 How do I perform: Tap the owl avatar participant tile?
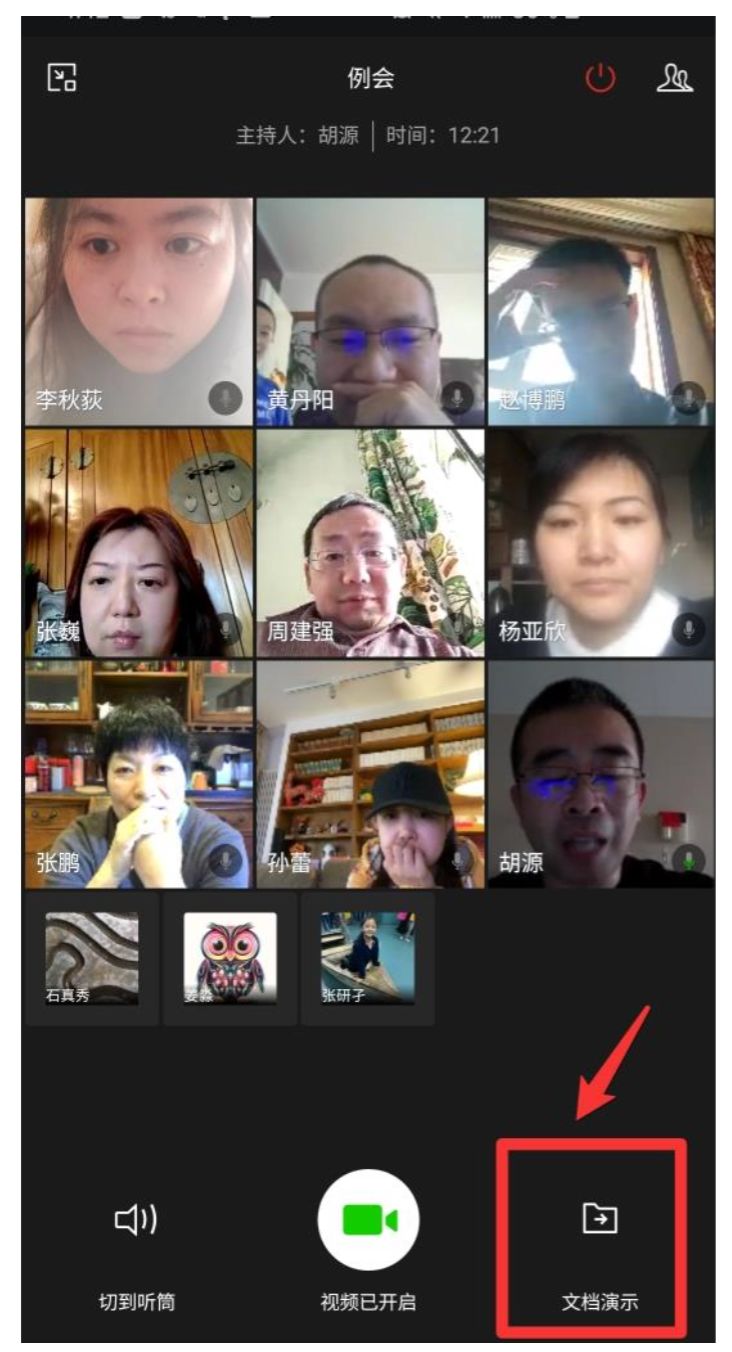(230, 958)
